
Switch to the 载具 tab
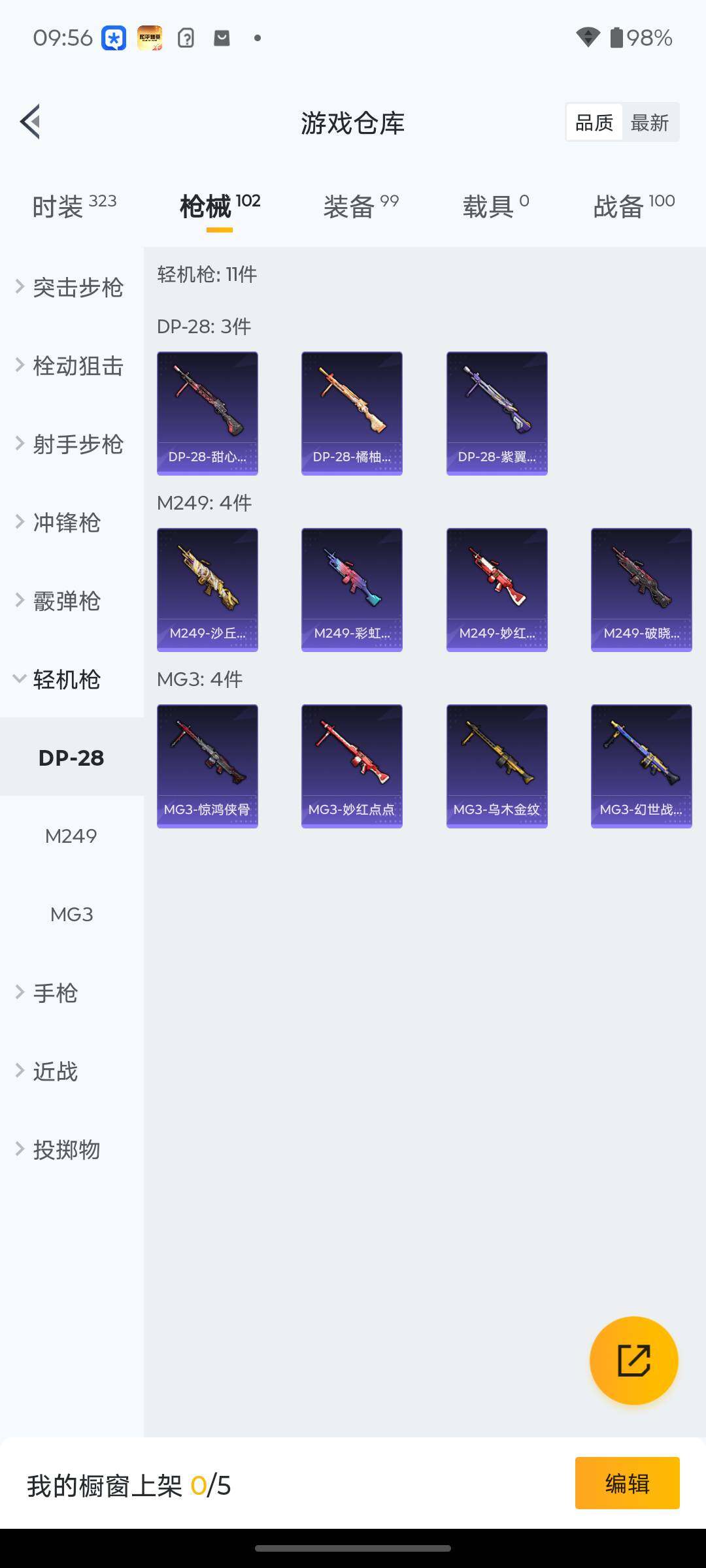click(x=496, y=206)
